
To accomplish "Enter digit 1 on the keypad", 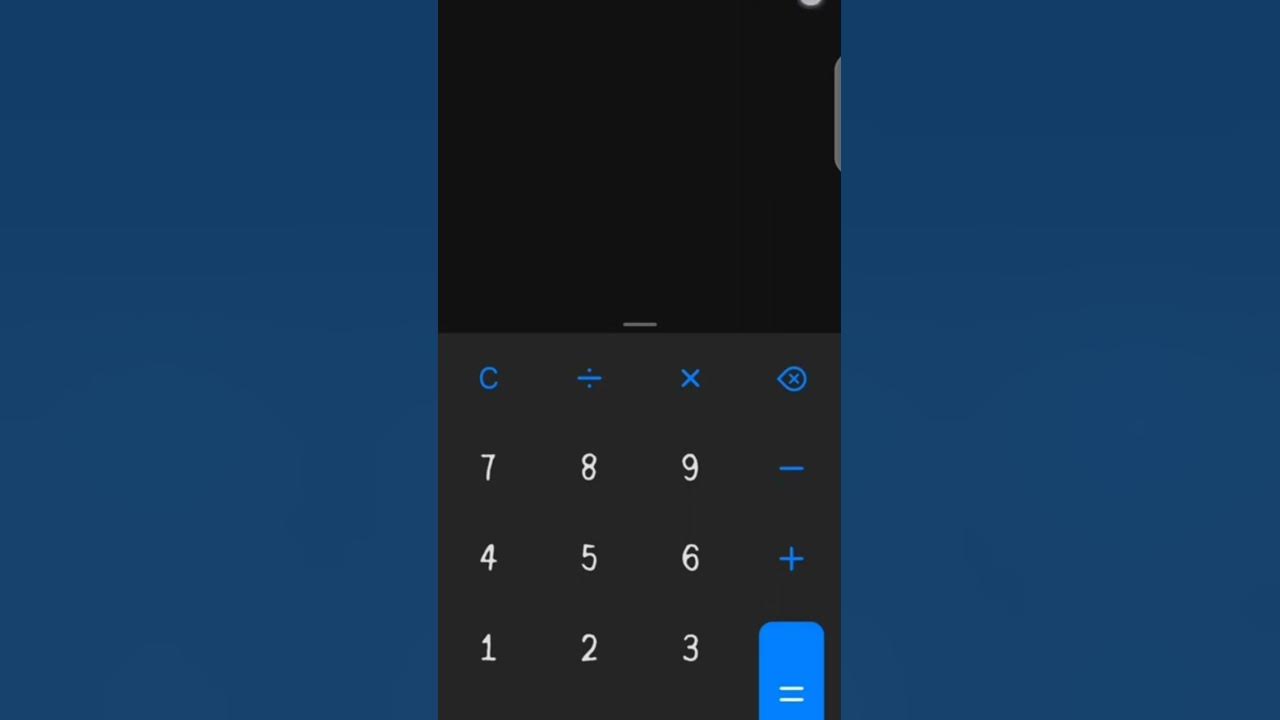I will (489, 648).
